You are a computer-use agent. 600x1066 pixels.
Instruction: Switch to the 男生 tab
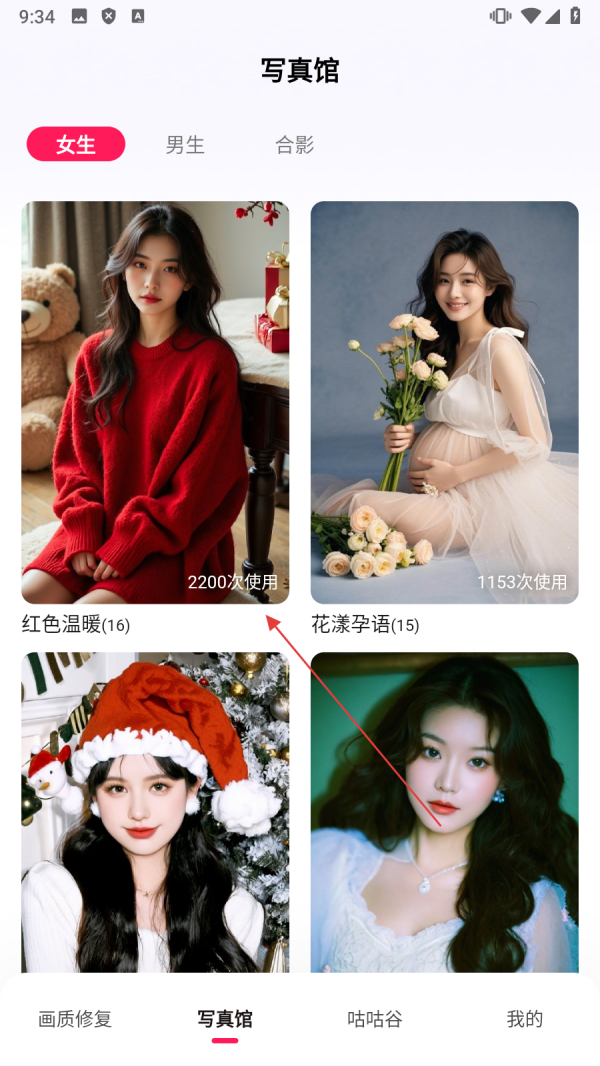(185, 145)
